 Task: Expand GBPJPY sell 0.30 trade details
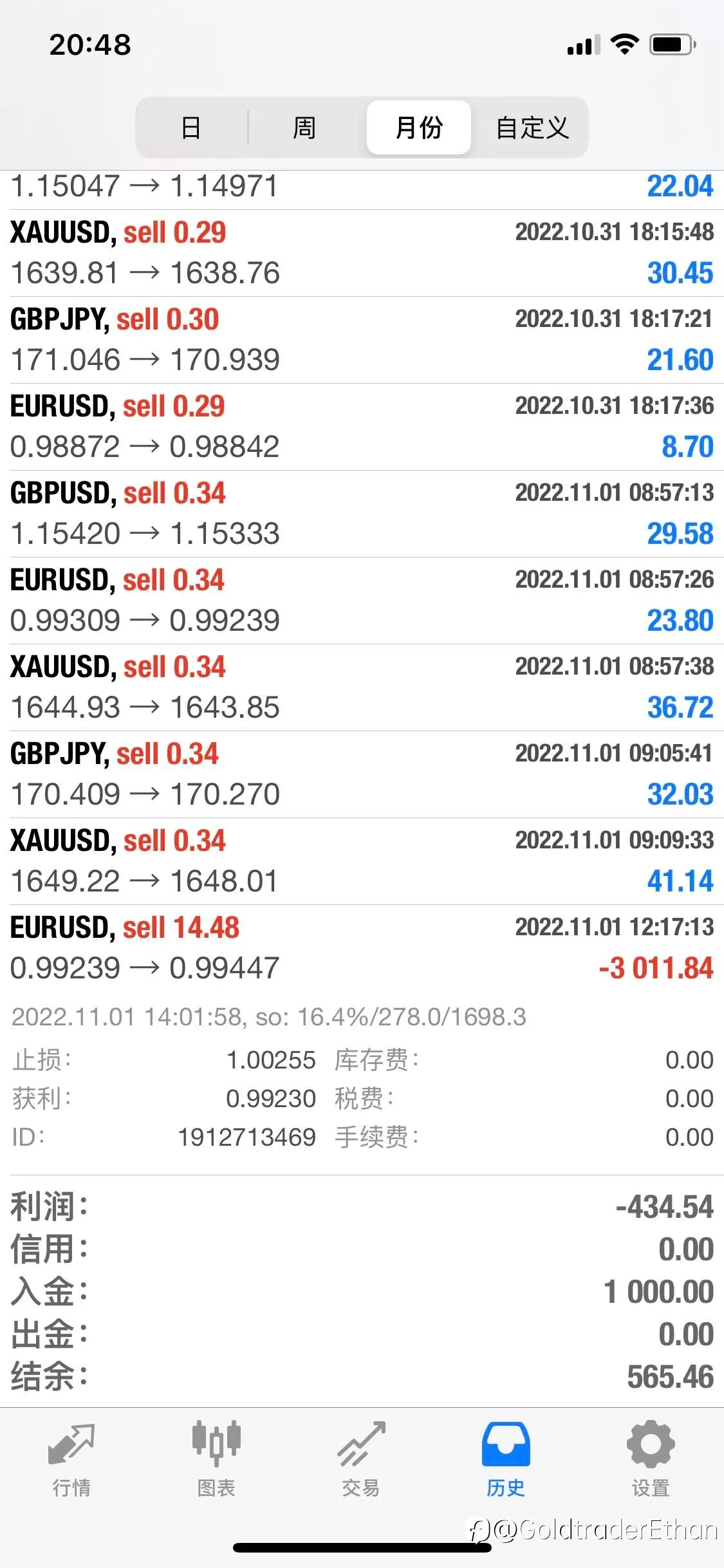pyautogui.click(x=362, y=340)
